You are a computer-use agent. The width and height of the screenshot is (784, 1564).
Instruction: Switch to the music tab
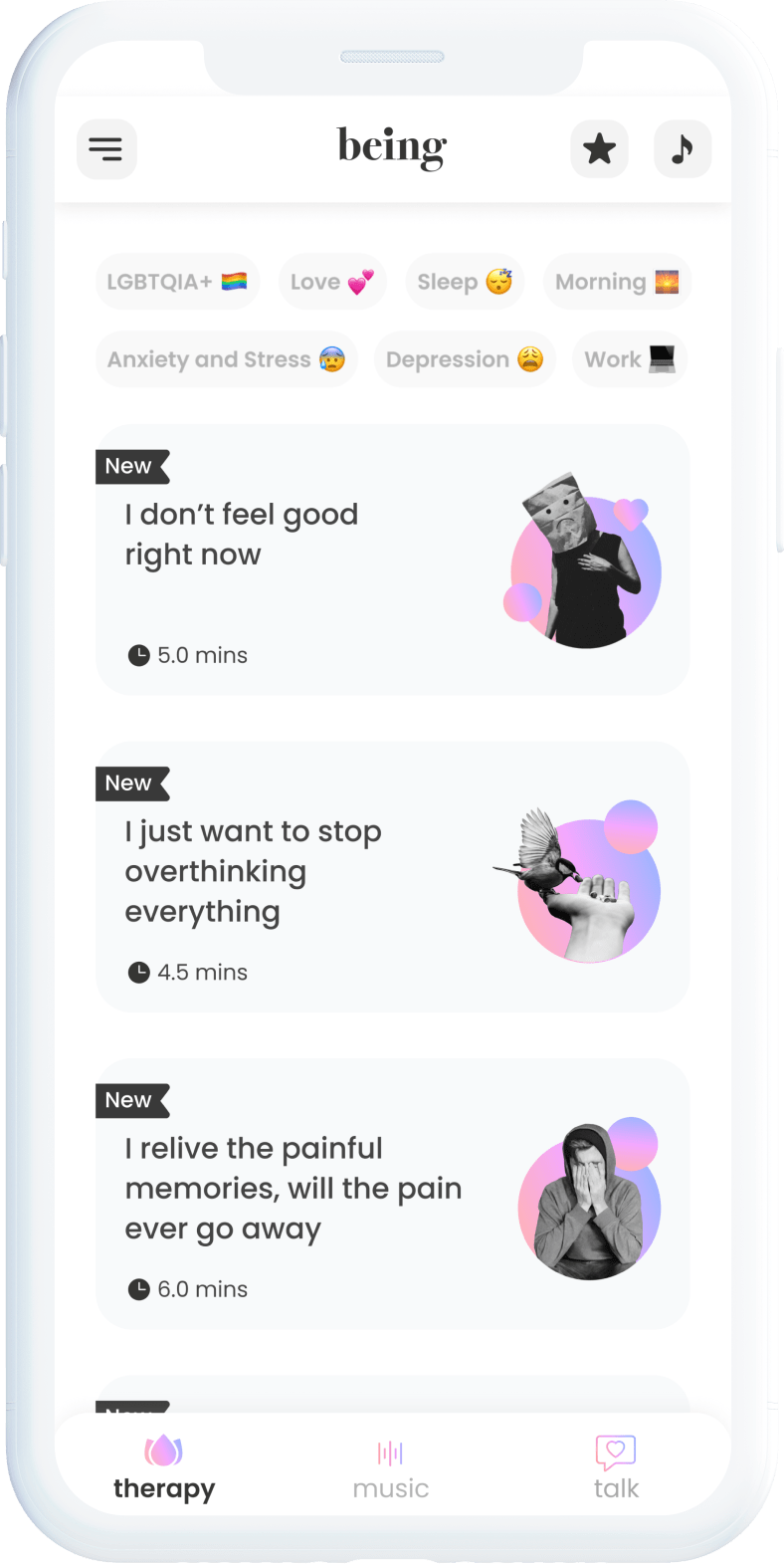[x=391, y=1468]
